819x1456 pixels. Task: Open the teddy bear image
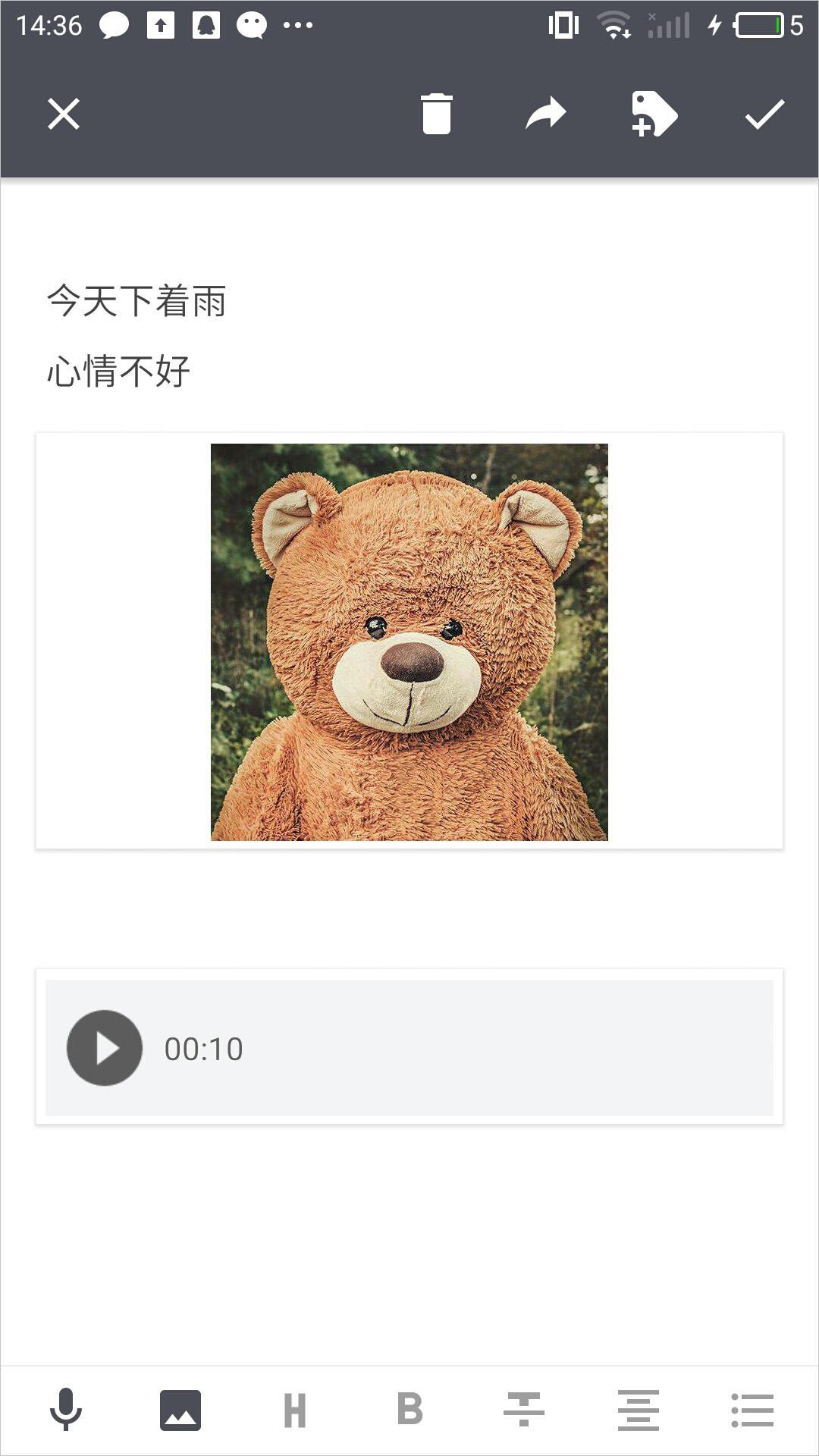point(409,642)
